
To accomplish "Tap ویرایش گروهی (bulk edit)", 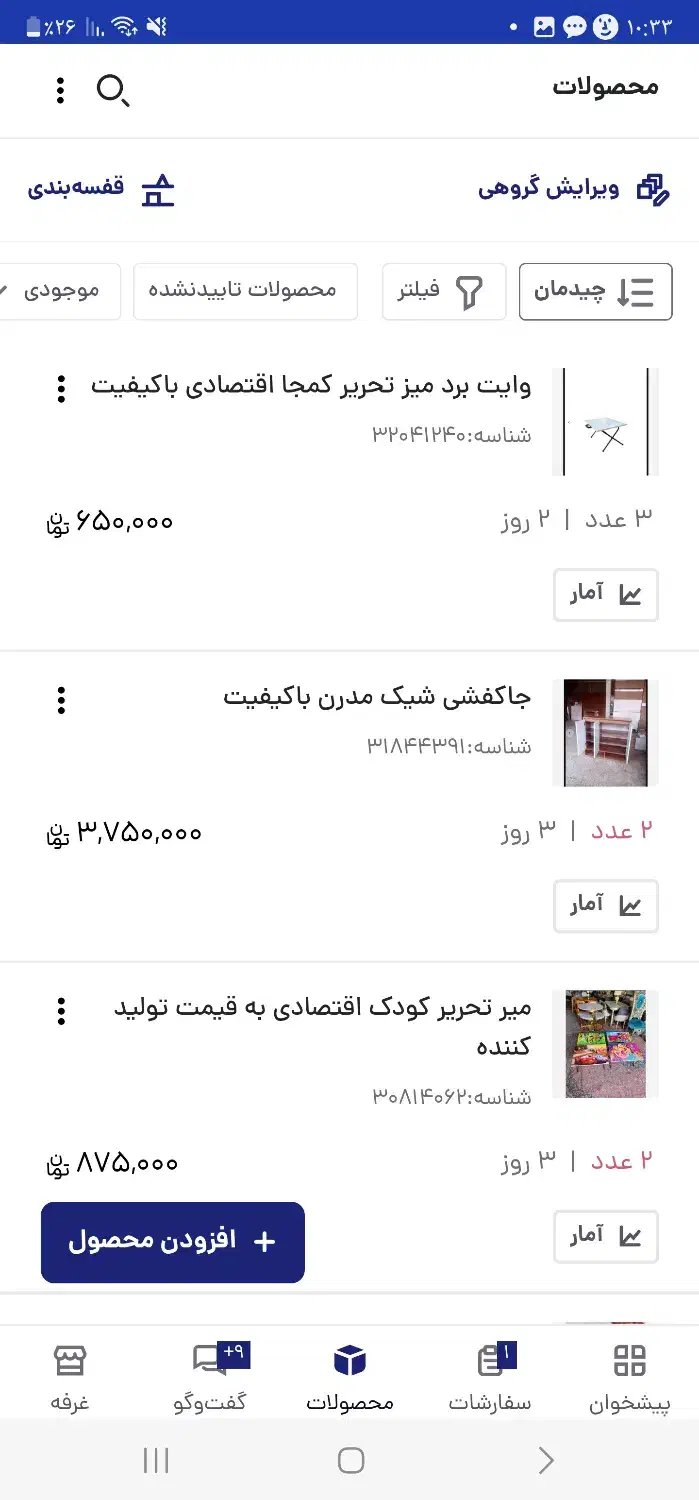I will [x=574, y=188].
